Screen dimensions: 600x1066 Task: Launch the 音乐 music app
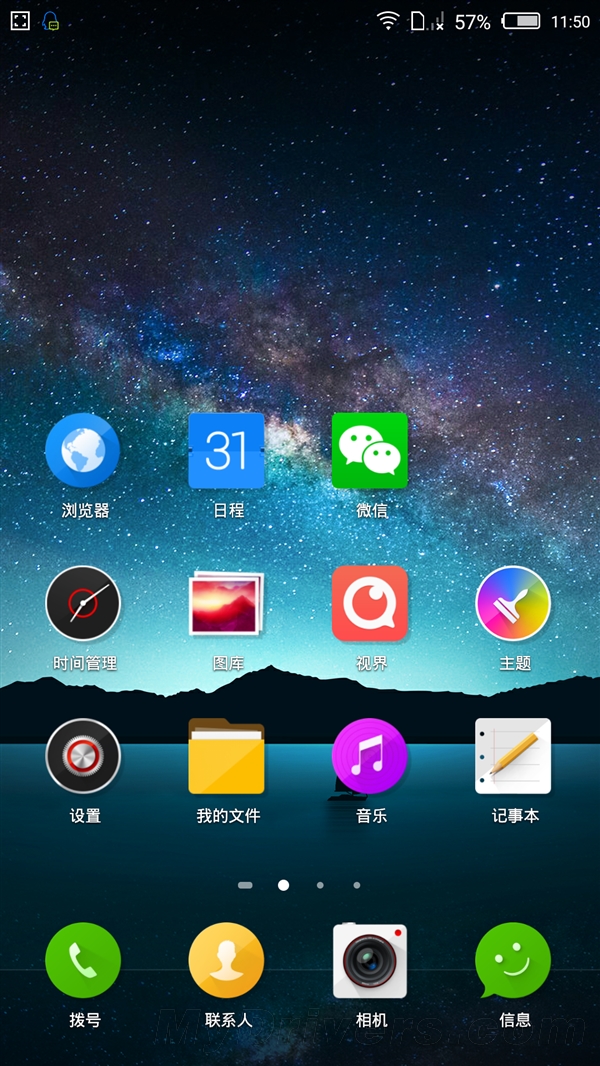[370, 757]
